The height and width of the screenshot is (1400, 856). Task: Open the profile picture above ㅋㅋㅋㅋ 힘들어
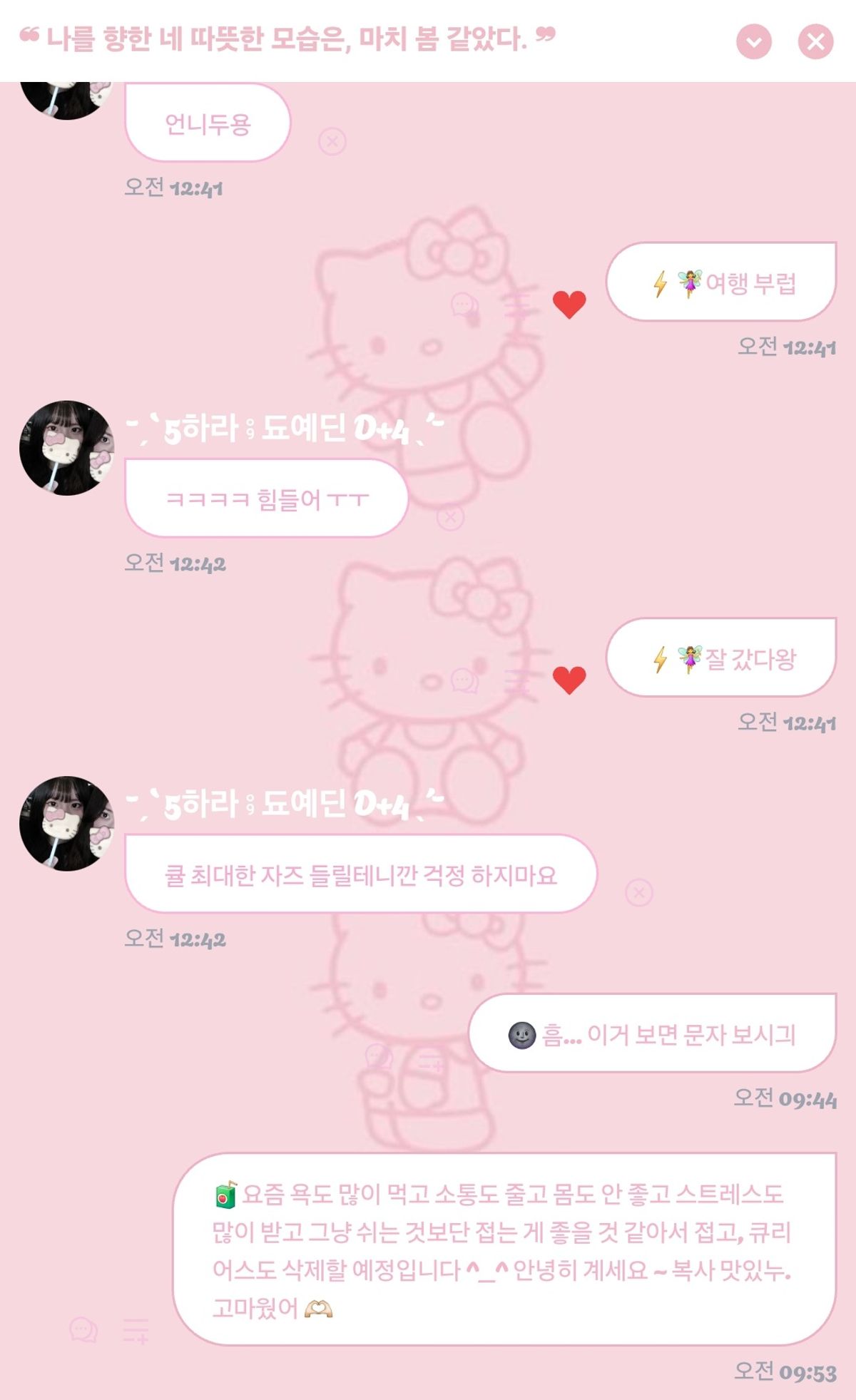click(66, 448)
